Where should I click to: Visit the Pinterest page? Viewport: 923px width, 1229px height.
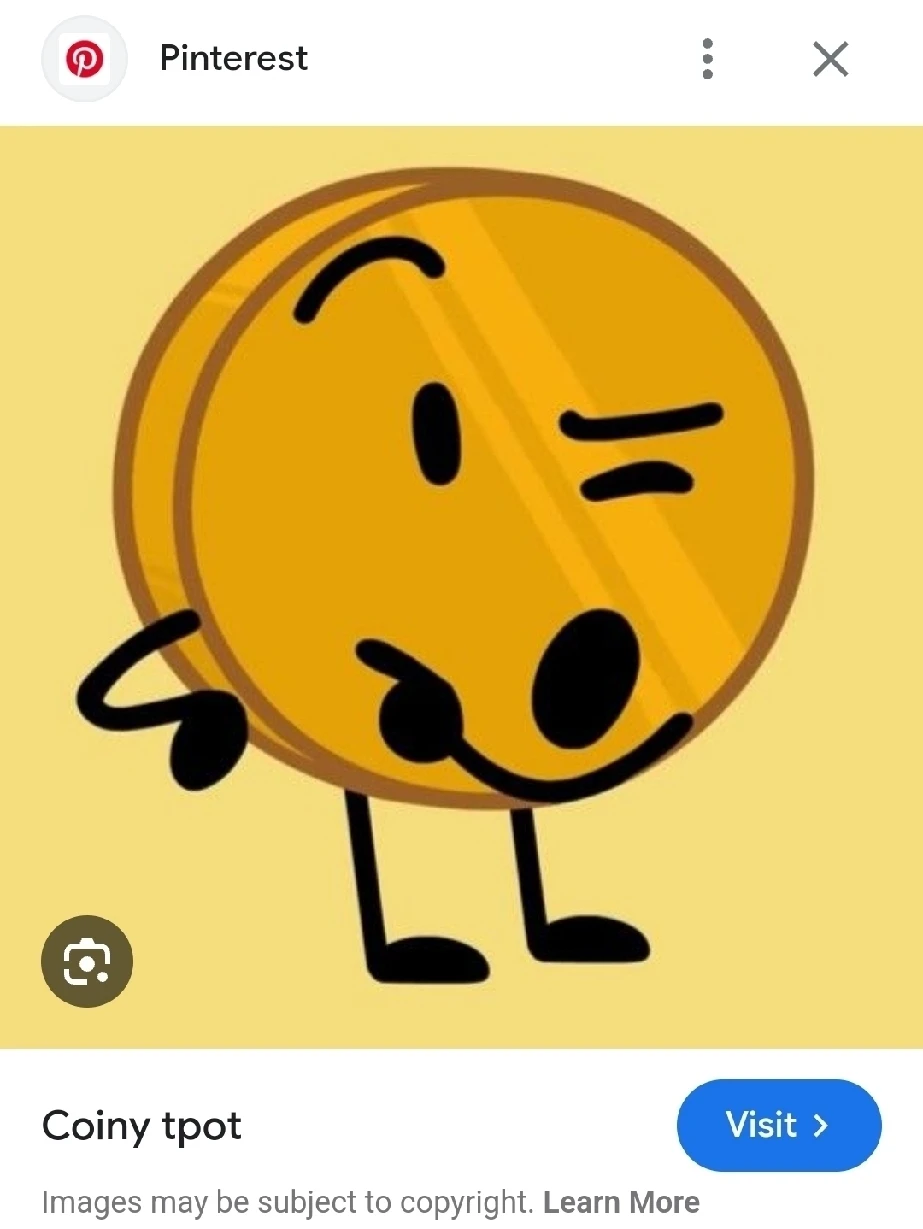pos(778,1125)
